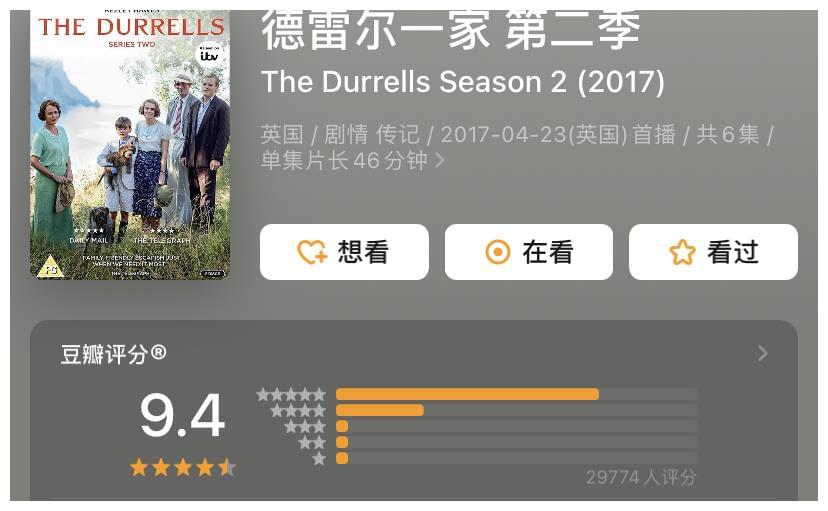Mark The Durrells as 看过

point(713,252)
